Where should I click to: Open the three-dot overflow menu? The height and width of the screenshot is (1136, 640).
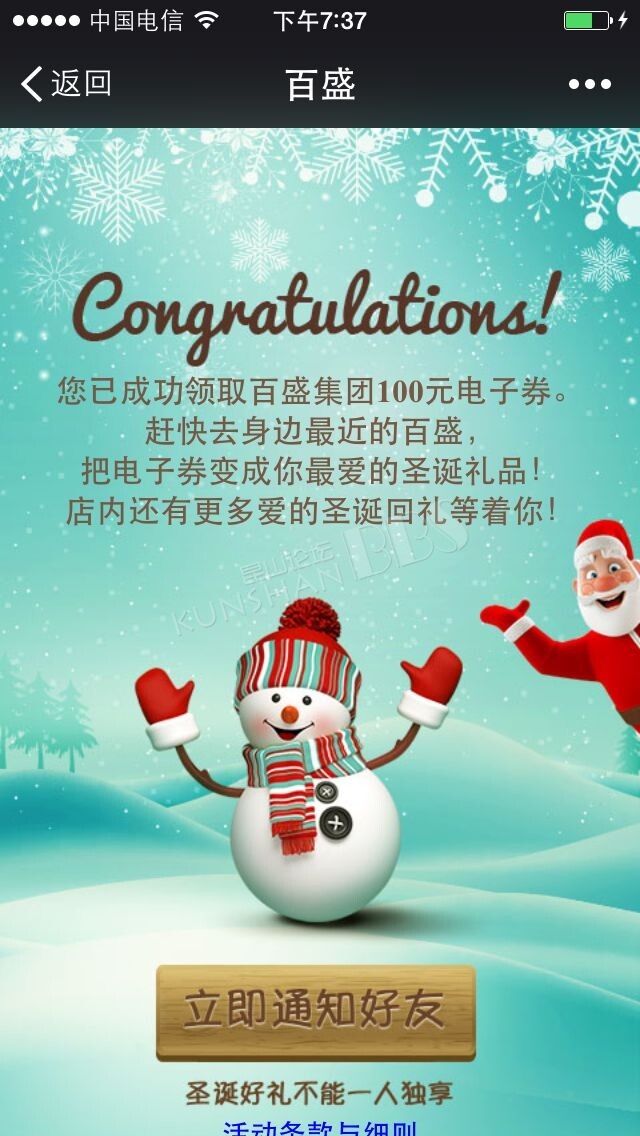tap(589, 85)
